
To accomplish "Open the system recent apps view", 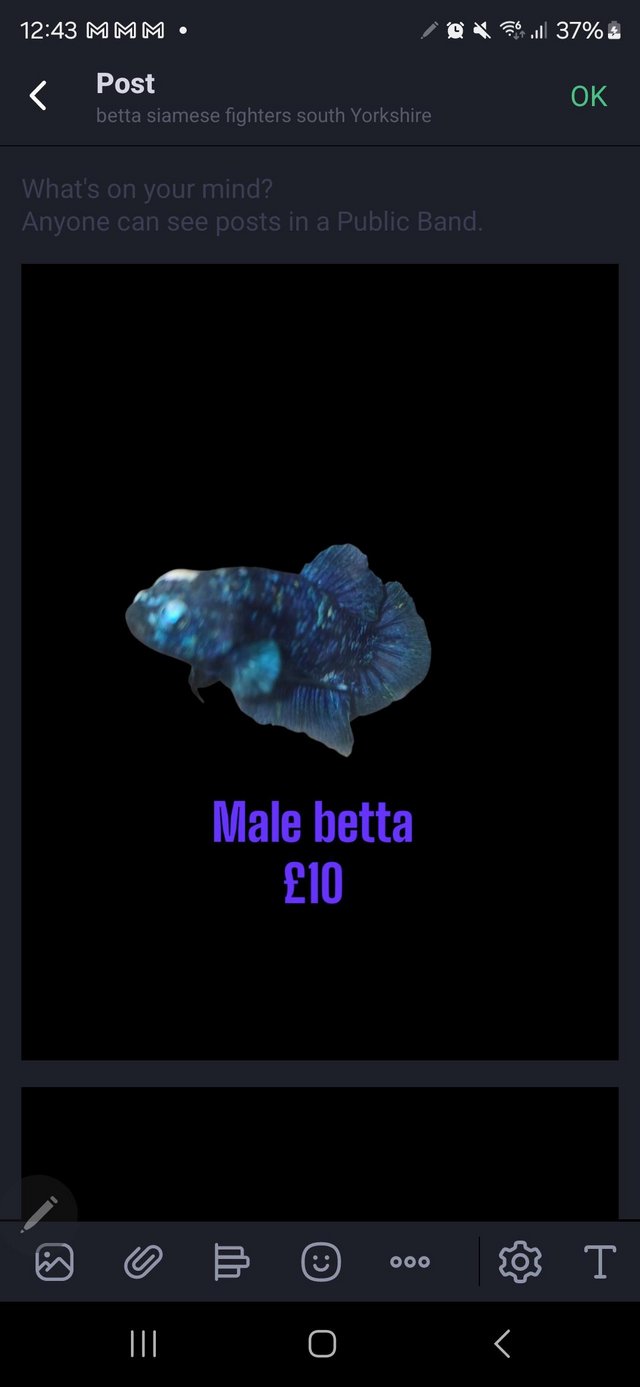I will (x=143, y=1344).
